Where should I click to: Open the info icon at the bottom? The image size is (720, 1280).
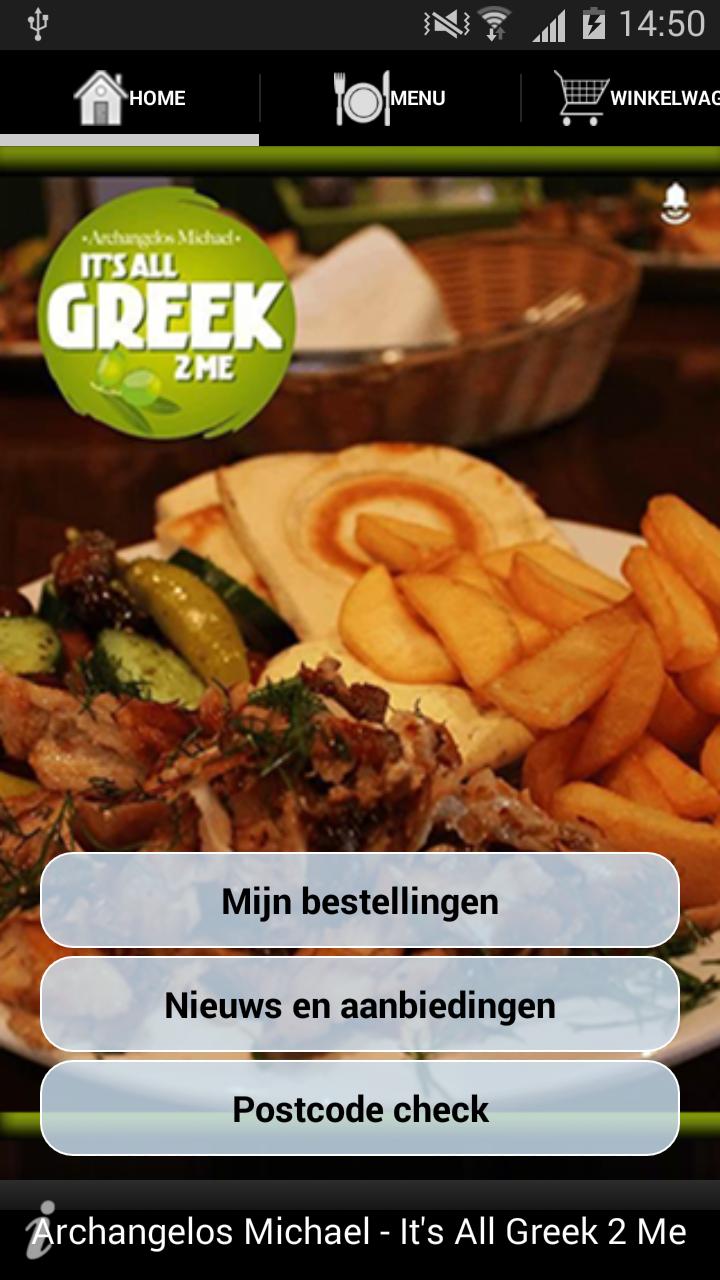(40, 1228)
